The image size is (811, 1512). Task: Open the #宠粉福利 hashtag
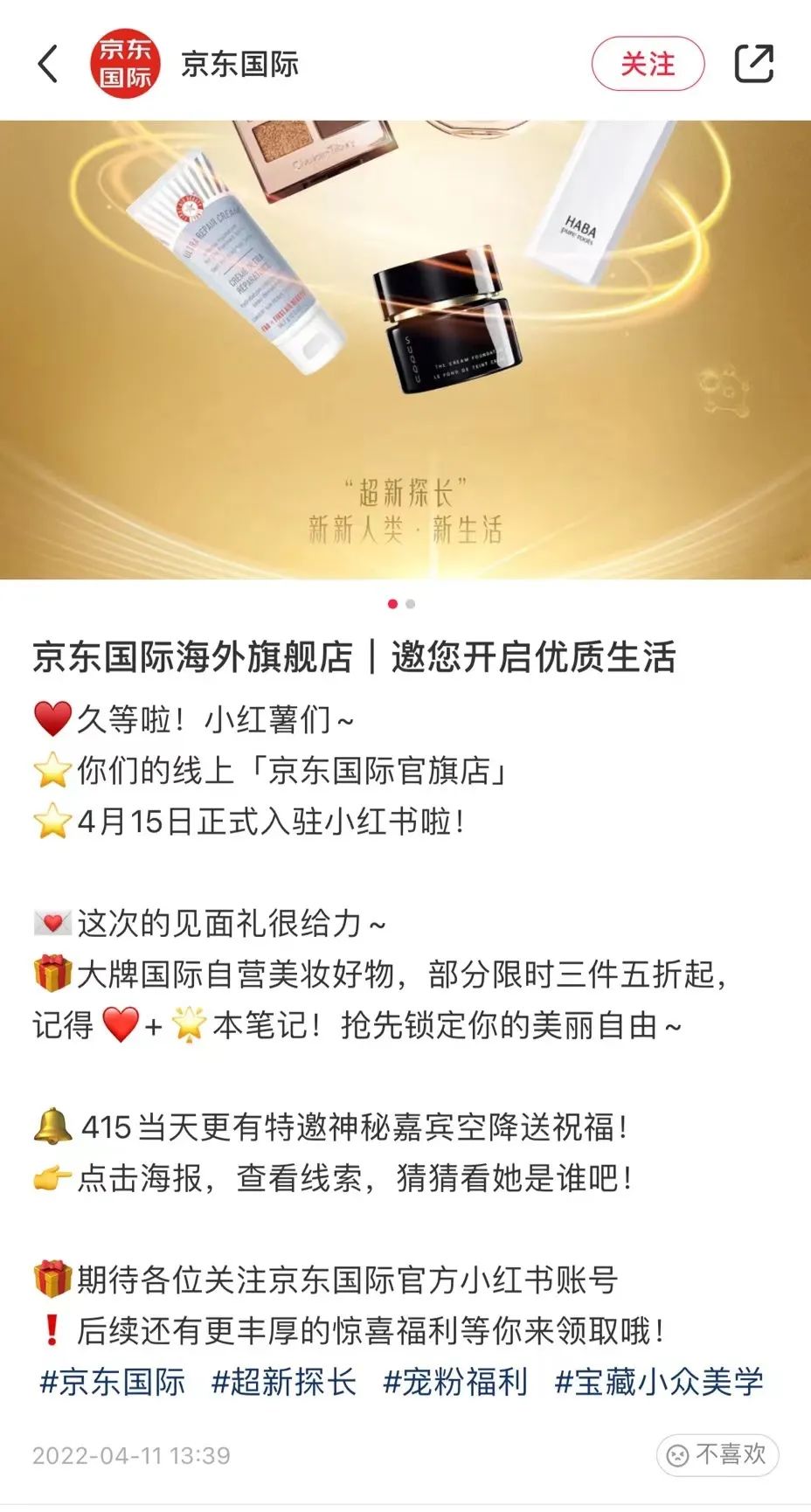[455, 1382]
